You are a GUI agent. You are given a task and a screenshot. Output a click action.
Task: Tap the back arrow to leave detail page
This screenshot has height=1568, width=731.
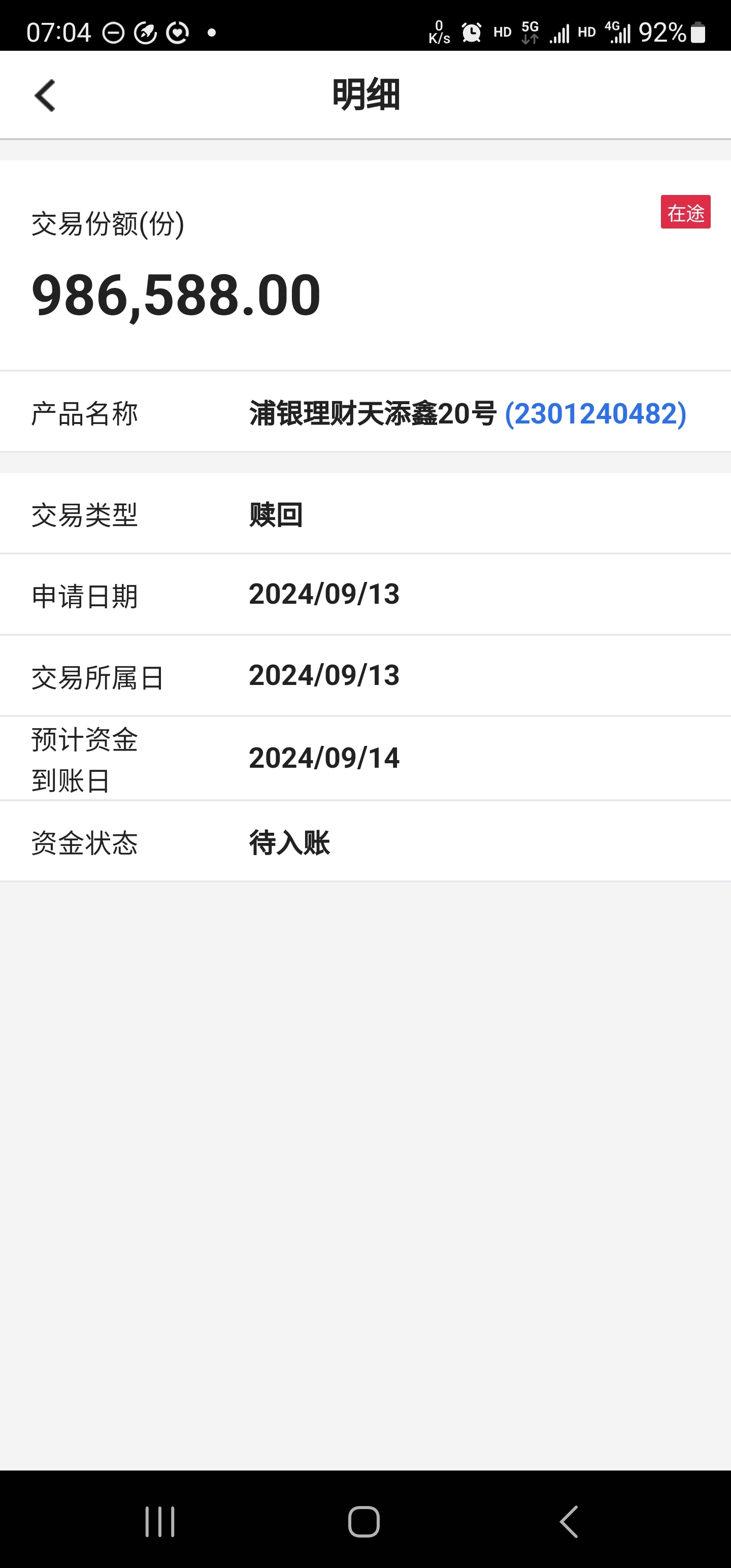coord(45,95)
